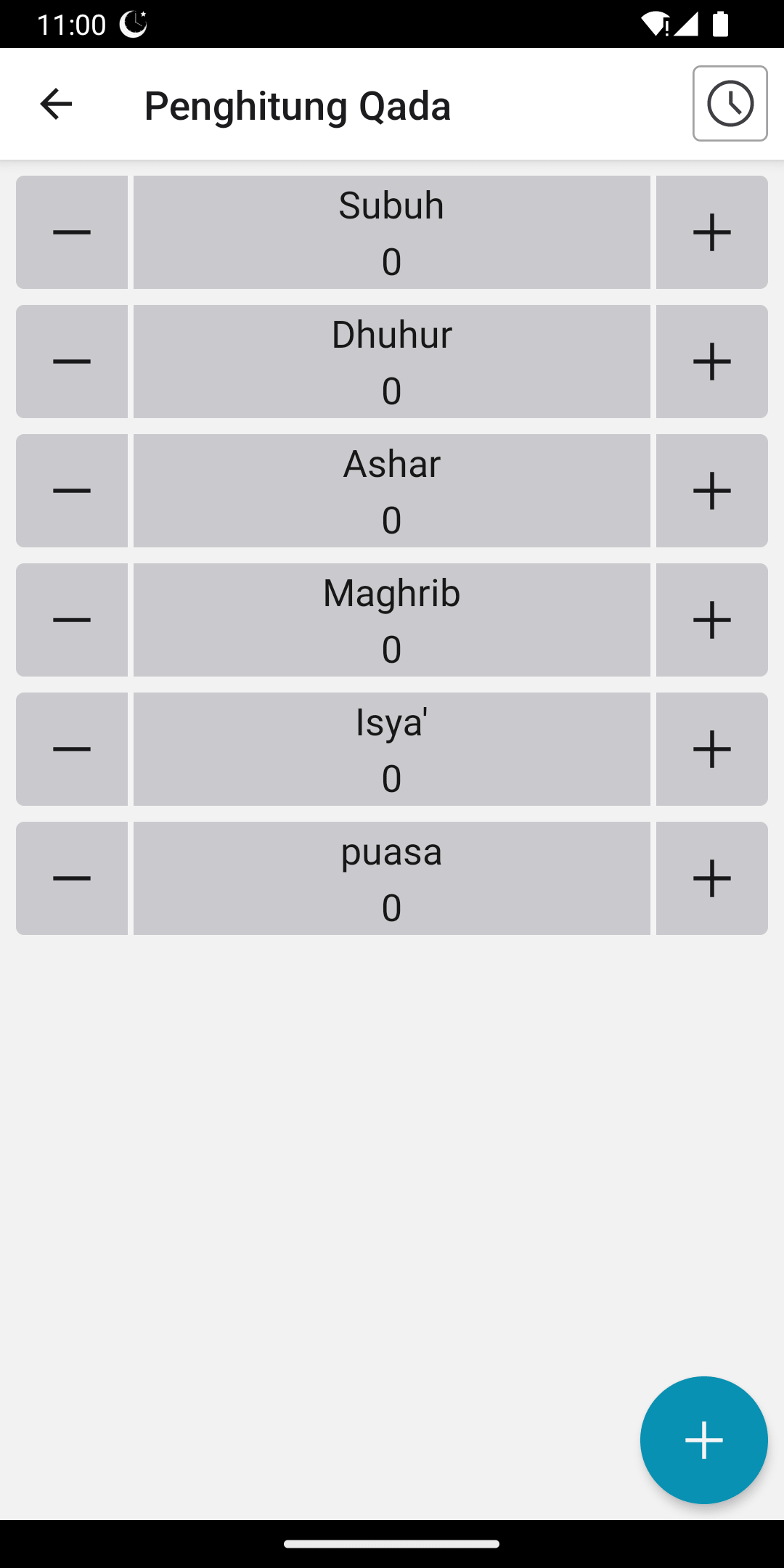Select the puasa counter card

pos(392,878)
